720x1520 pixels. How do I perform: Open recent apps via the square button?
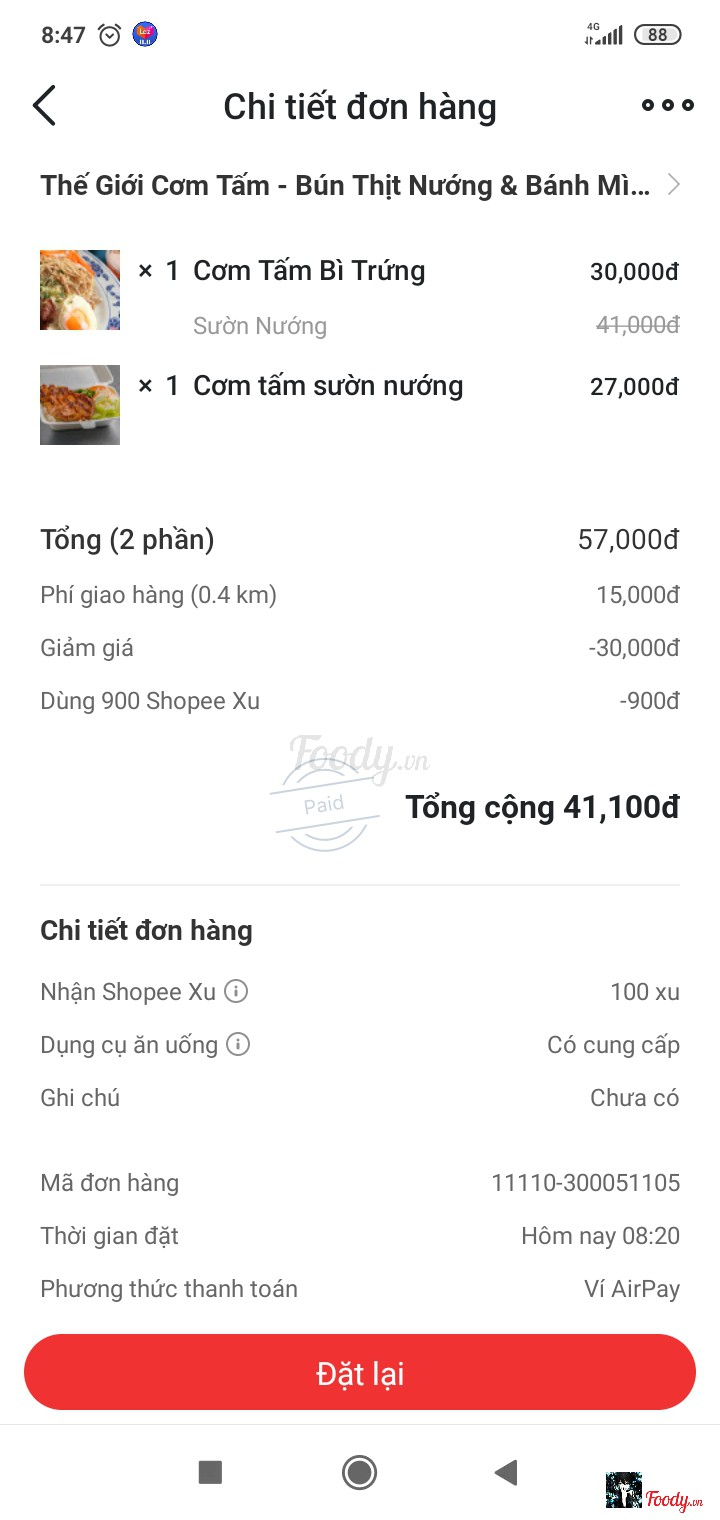pyautogui.click(x=210, y=1472)
